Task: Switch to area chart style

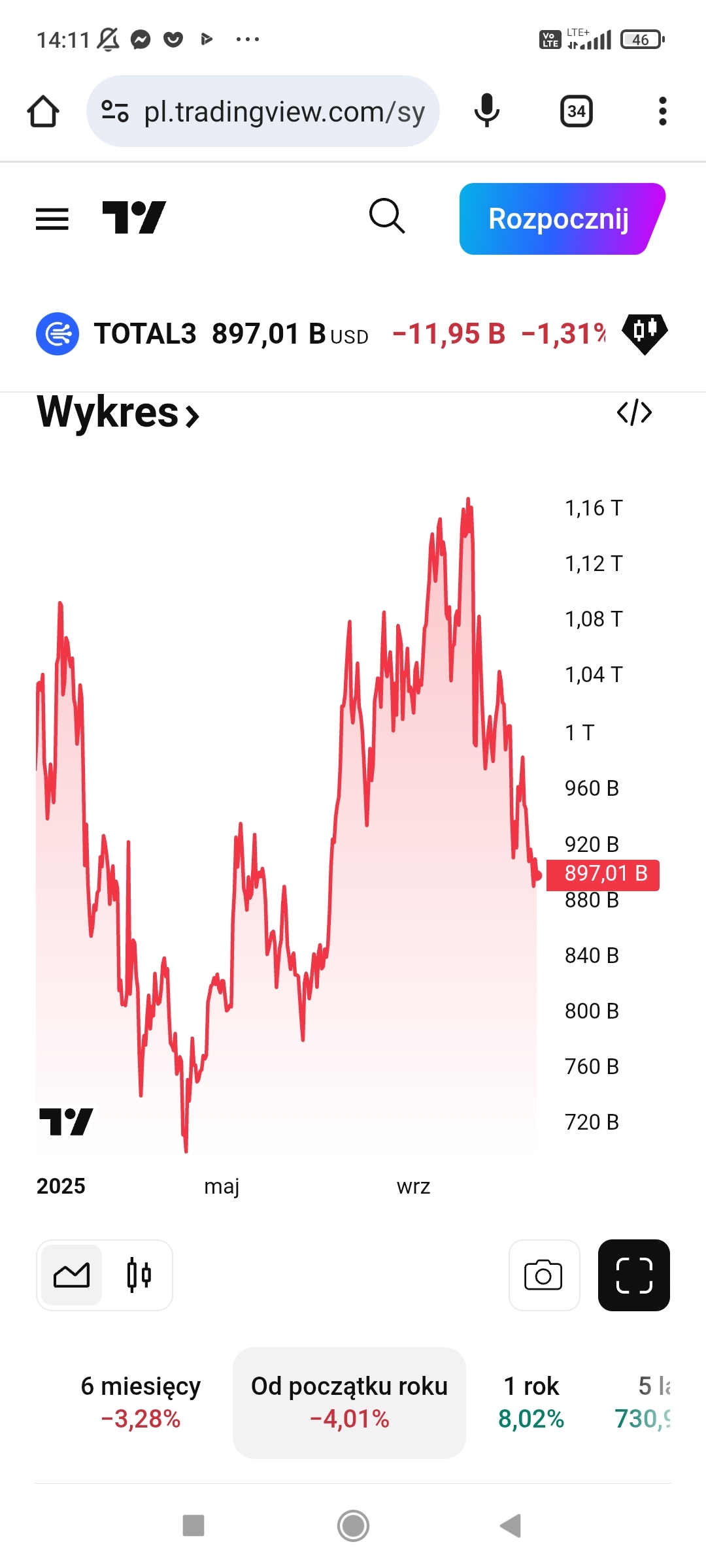Action: point(72,1275)
